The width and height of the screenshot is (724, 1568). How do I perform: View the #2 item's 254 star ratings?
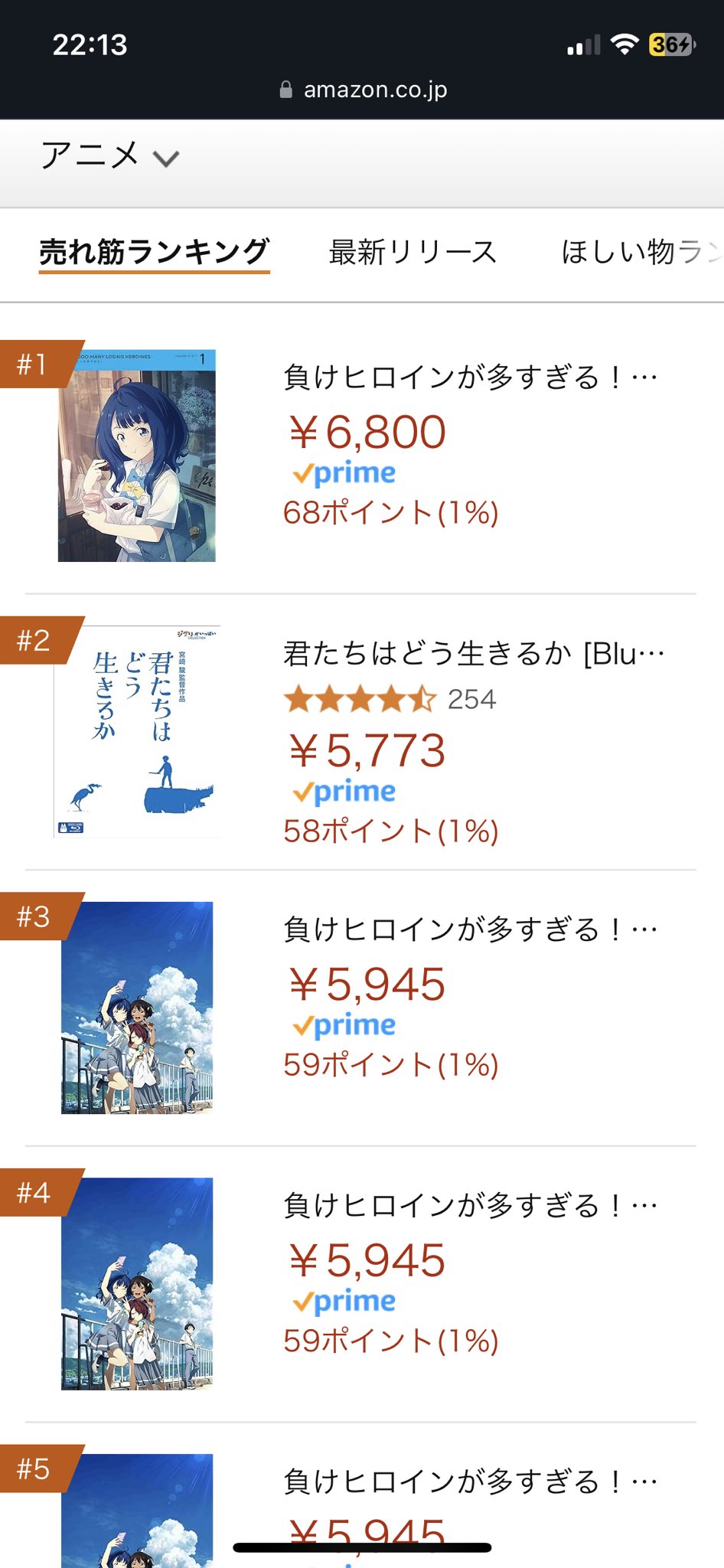pos(390,699)
